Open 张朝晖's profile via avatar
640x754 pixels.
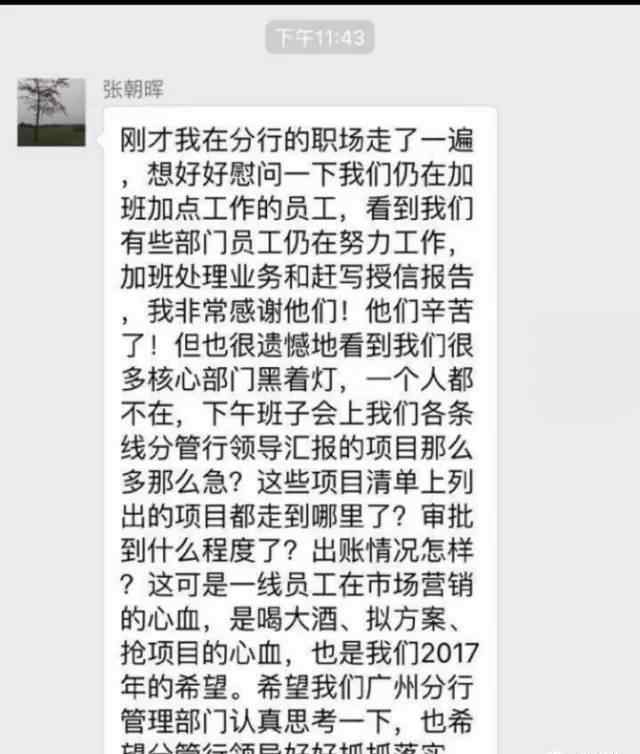[x=44, y=111]
